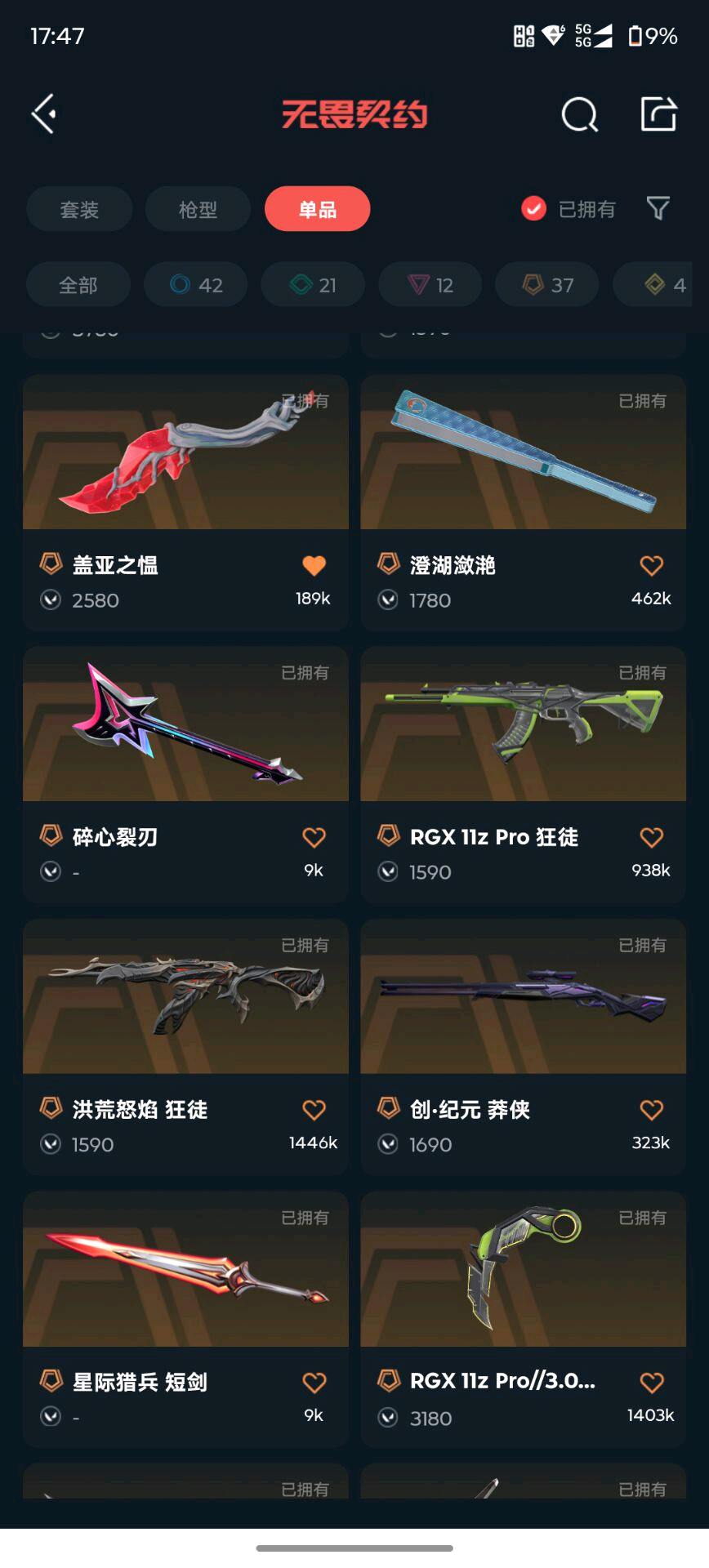Filter by the tier chip showing 37
The image size is (709, 1568).
click(547, 285)
